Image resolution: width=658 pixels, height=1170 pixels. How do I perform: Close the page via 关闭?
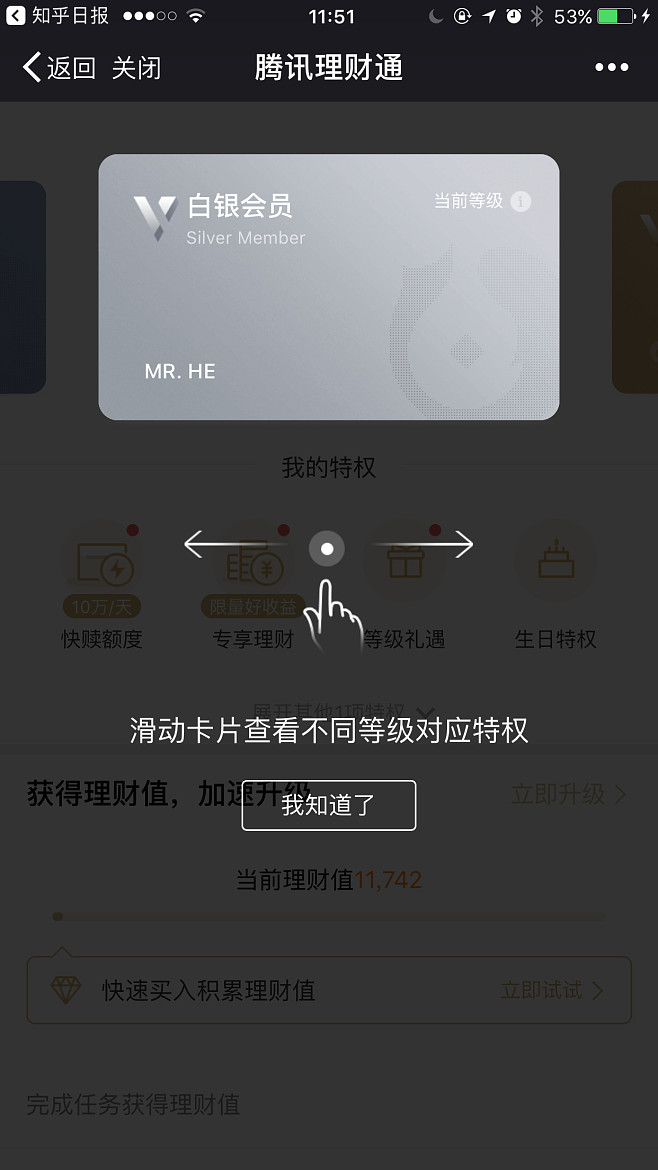pyautogui.click(x=136, y=68)
